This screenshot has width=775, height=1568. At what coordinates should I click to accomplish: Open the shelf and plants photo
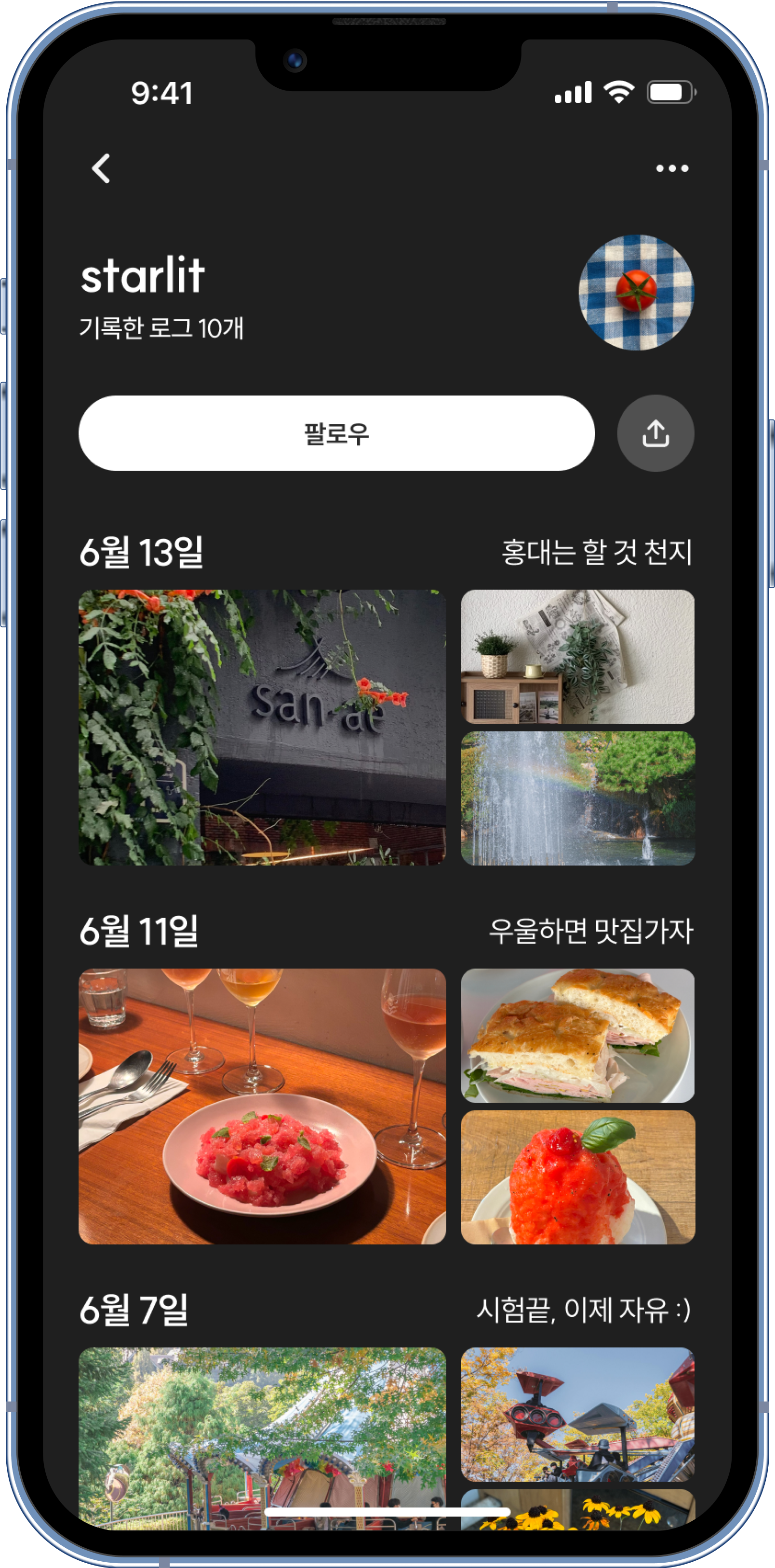coord(578,656)
